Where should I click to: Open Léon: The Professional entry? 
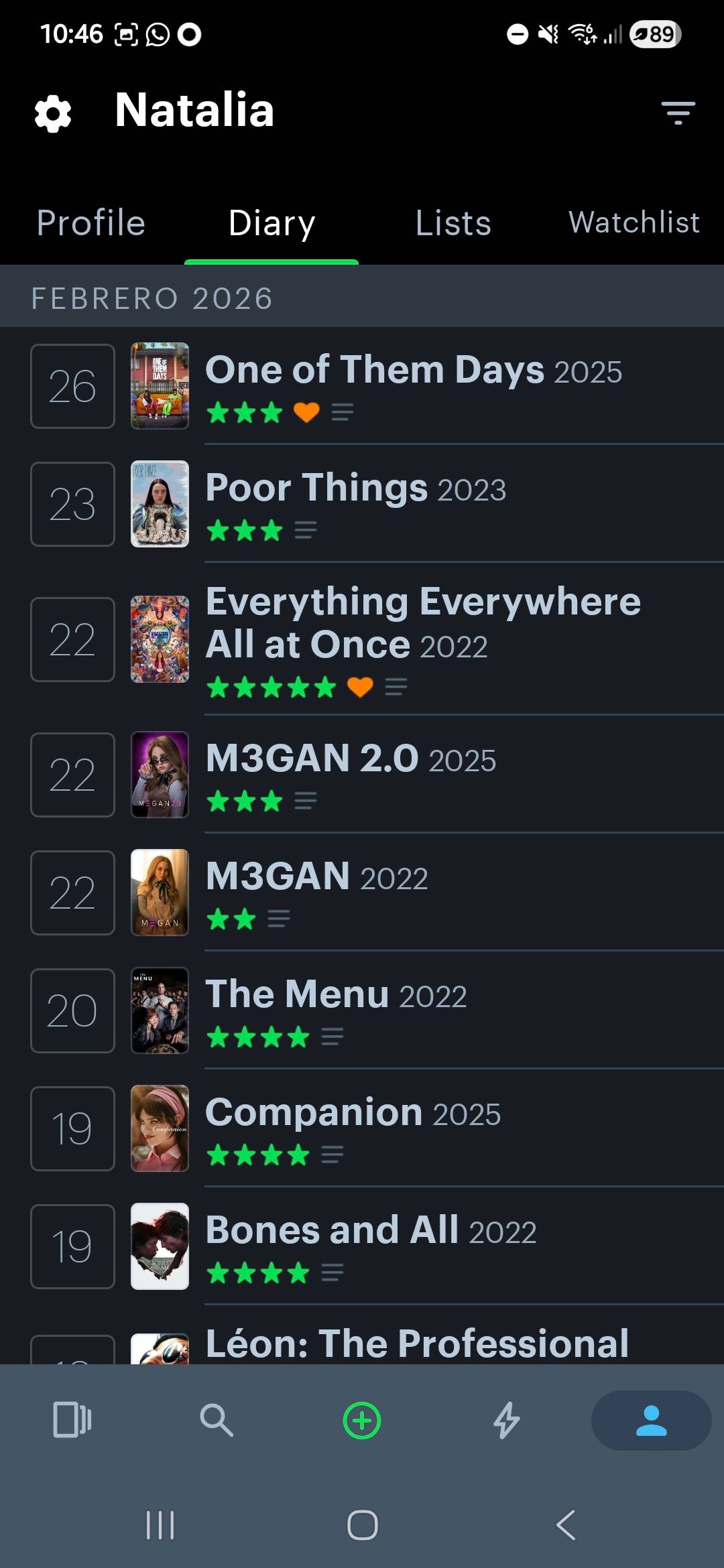pos(362,1335)
